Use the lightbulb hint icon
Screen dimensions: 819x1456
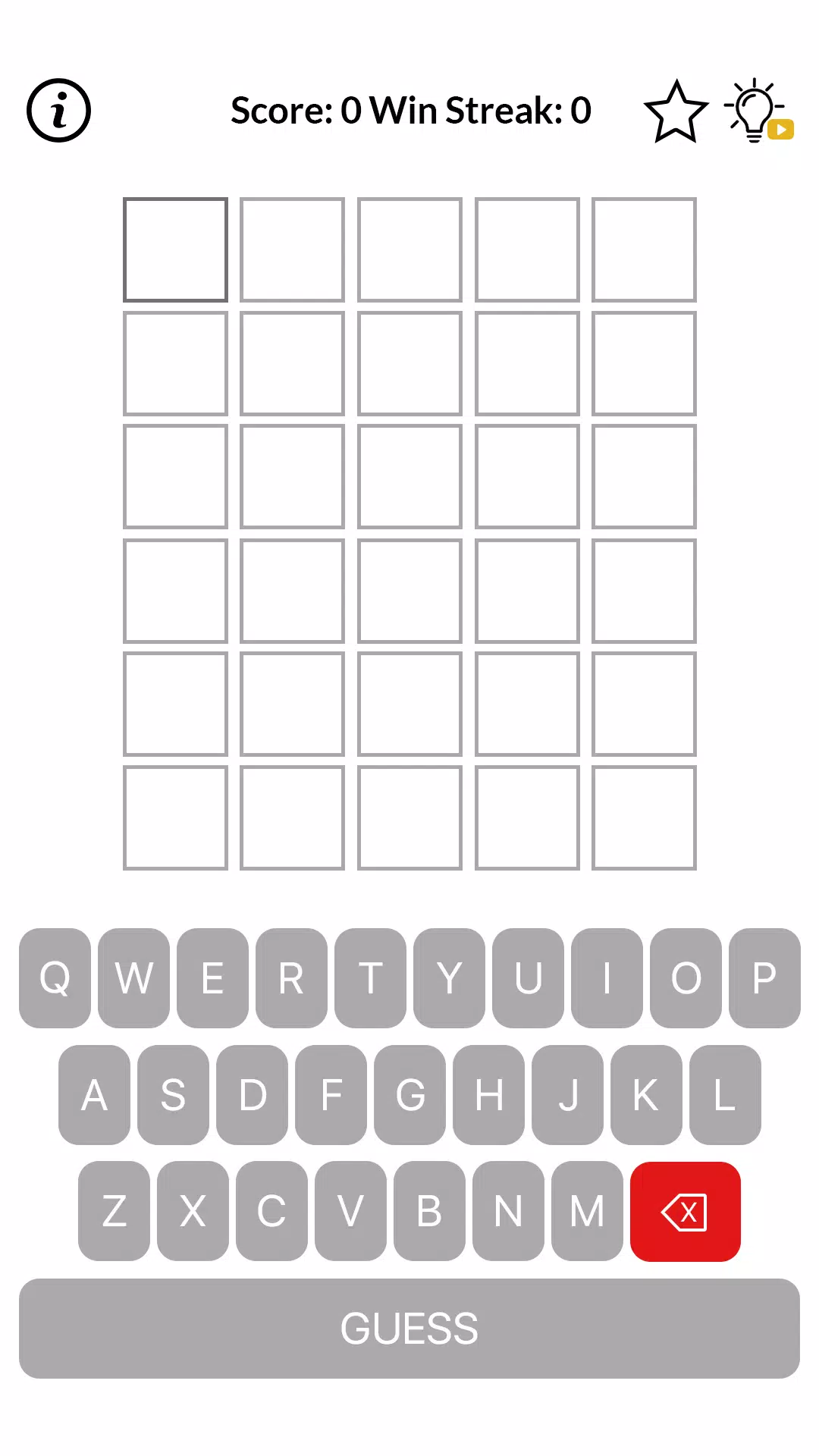(753, 110)
